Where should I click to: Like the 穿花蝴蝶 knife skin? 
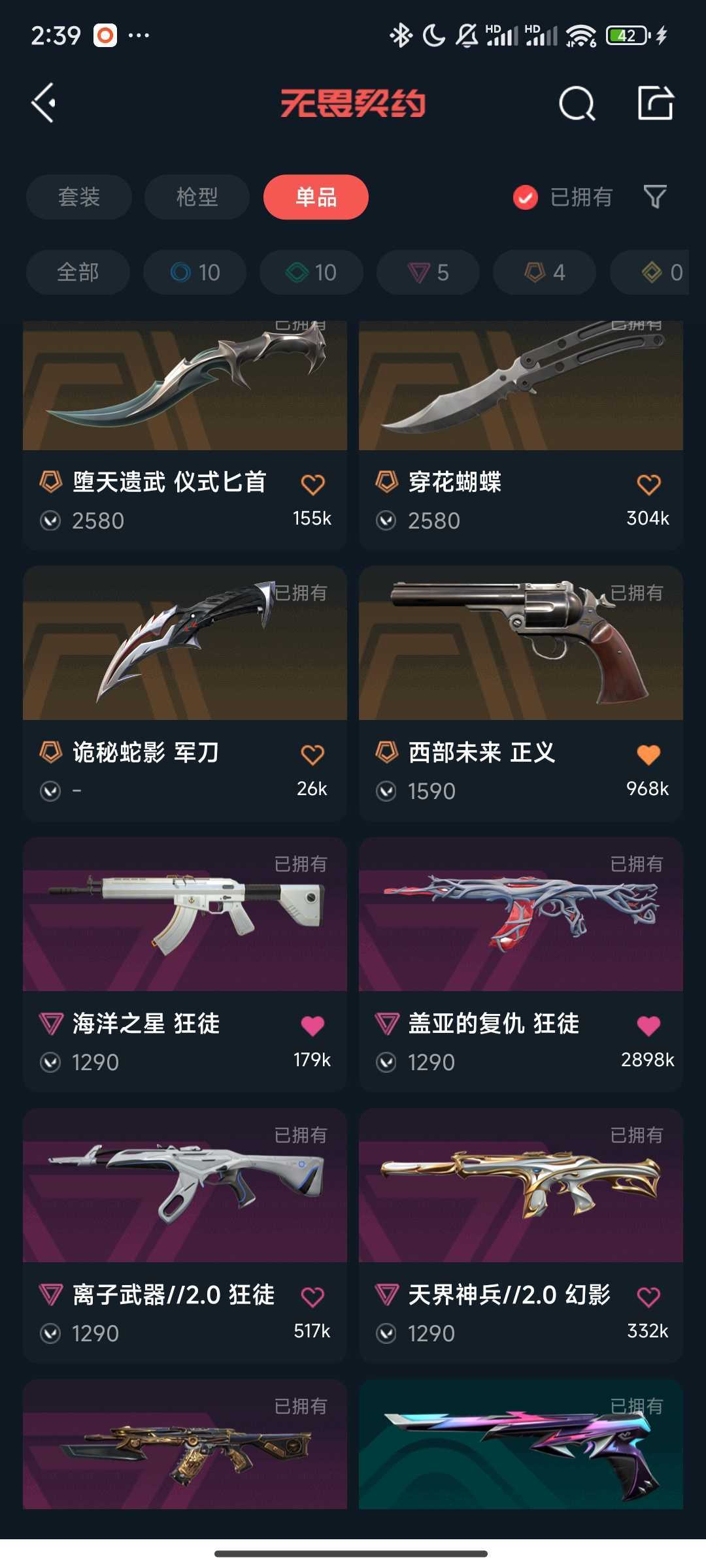(x=648, y=484)
